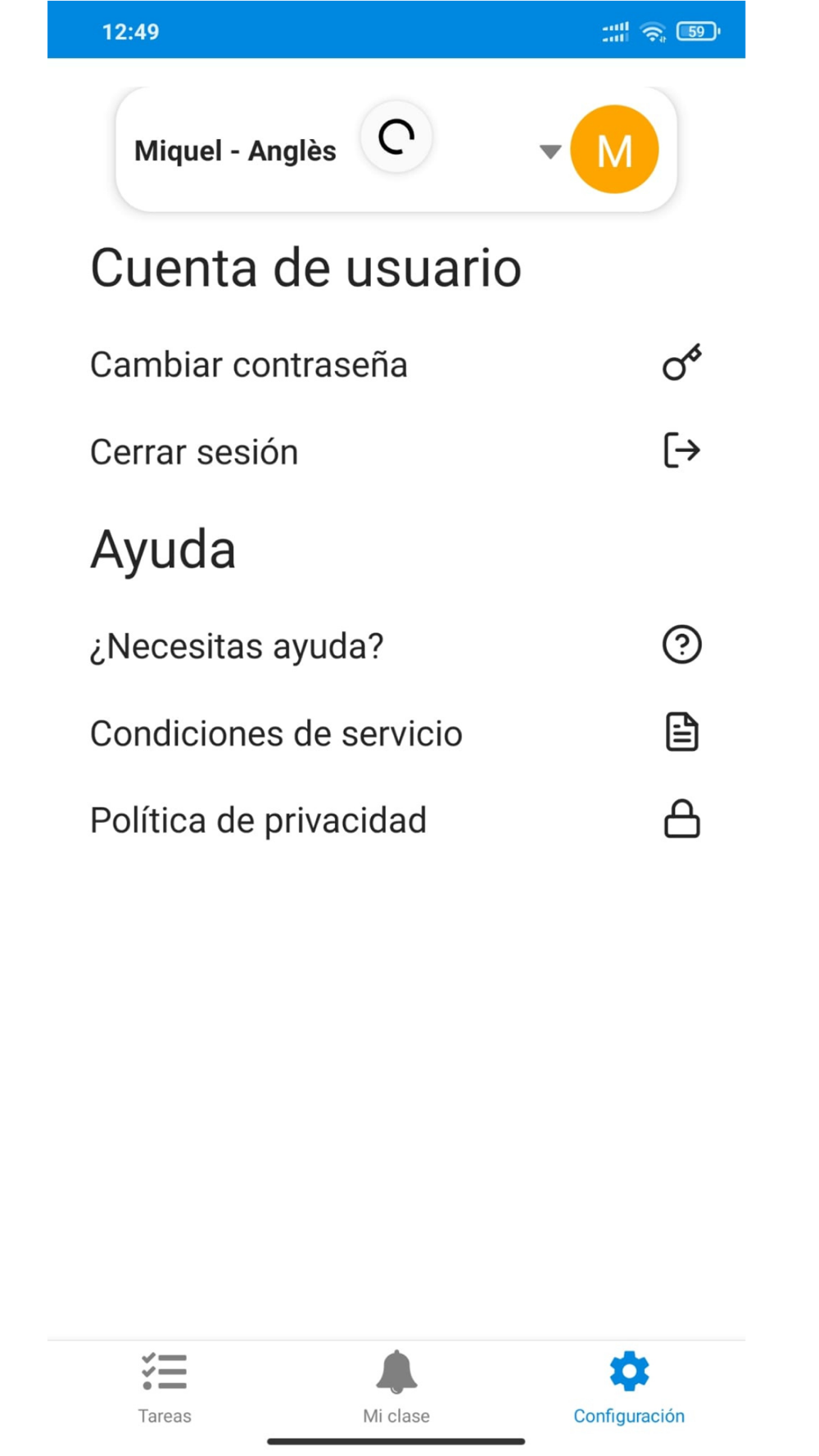Viewport: 819px width, 1456px height.
Task: View Condiciones de servicio
Action: click(x=396, y=733)
